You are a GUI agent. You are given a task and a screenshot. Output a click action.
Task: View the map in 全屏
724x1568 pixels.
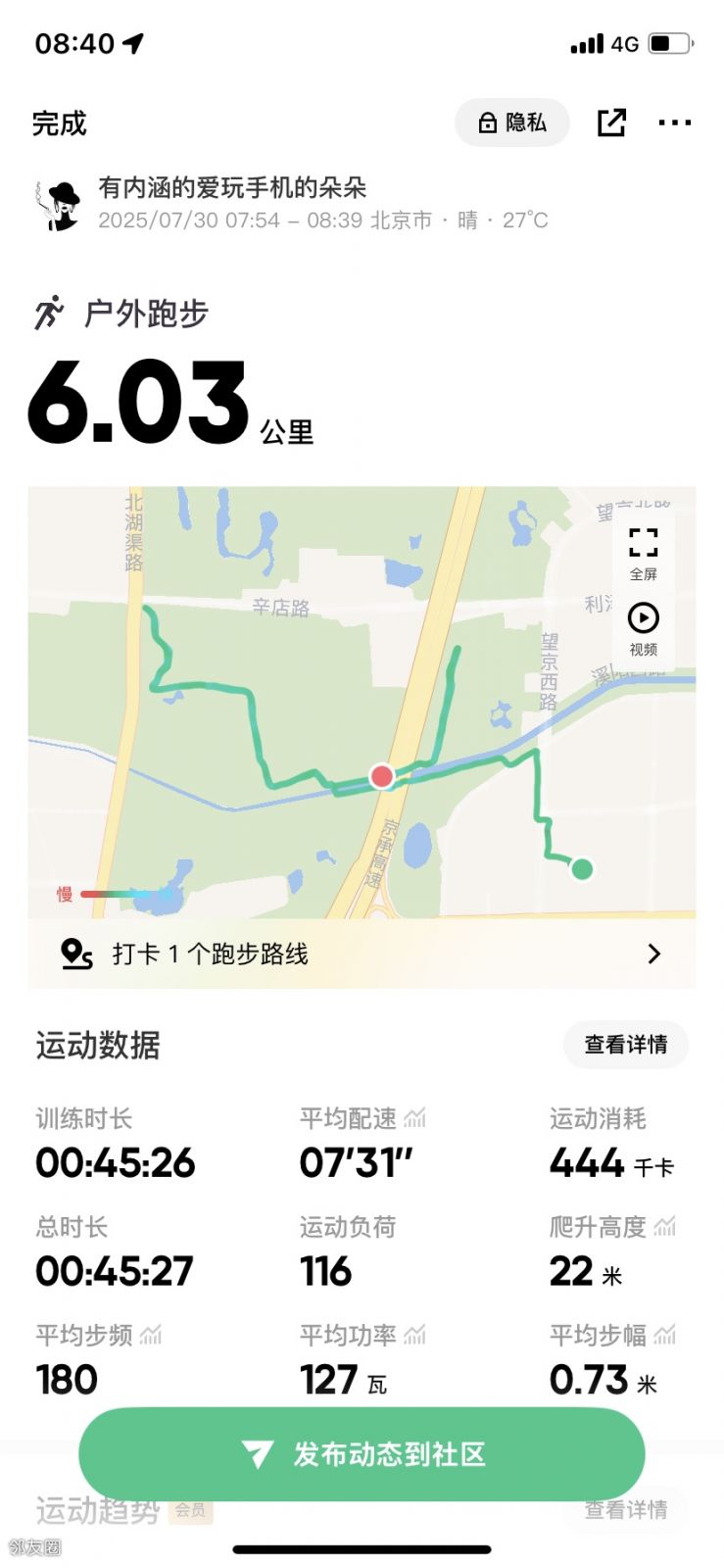pyautogui.click(x=643, y=553)
